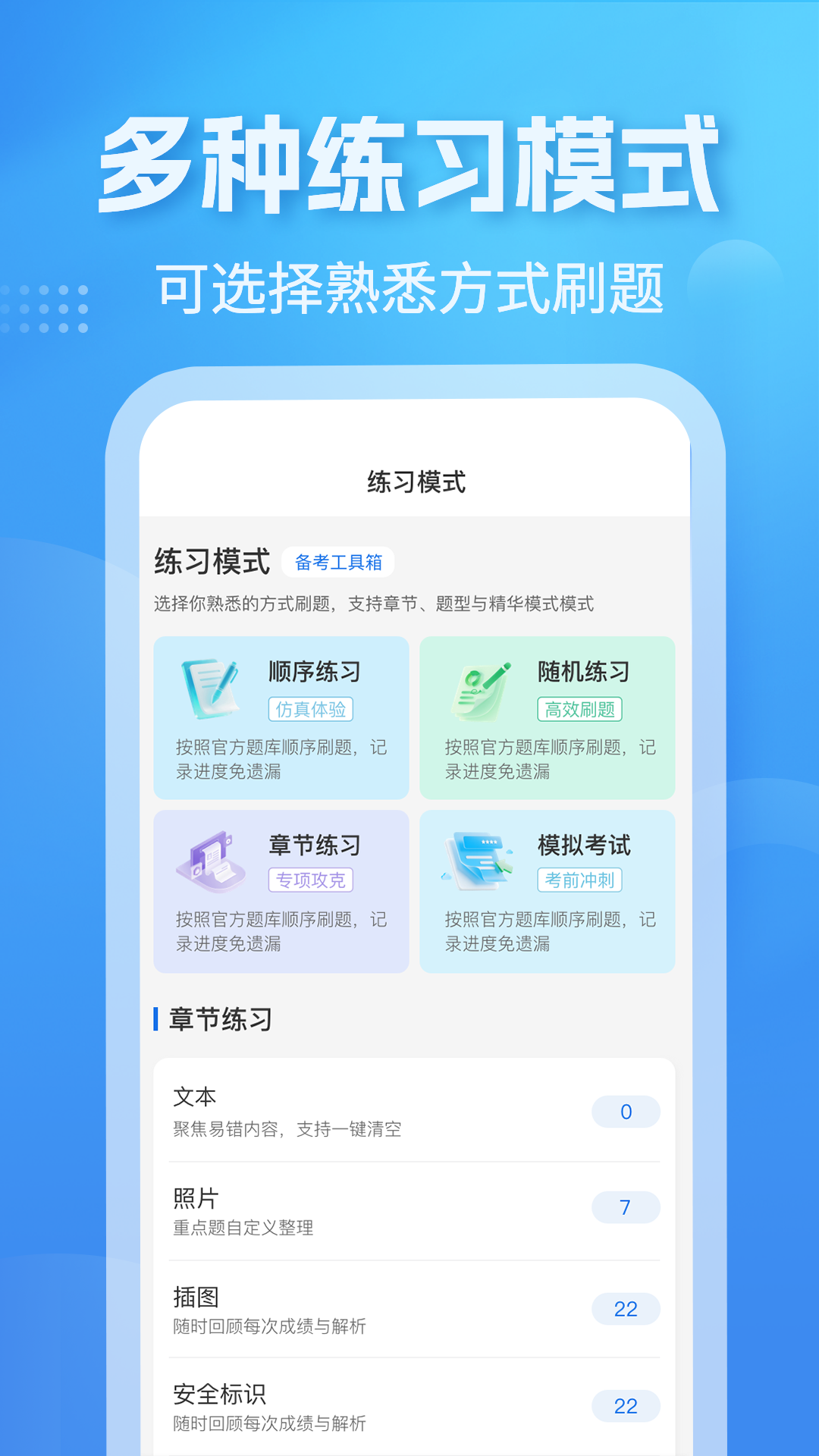Click the count badge showing 7

(626, 1207)
